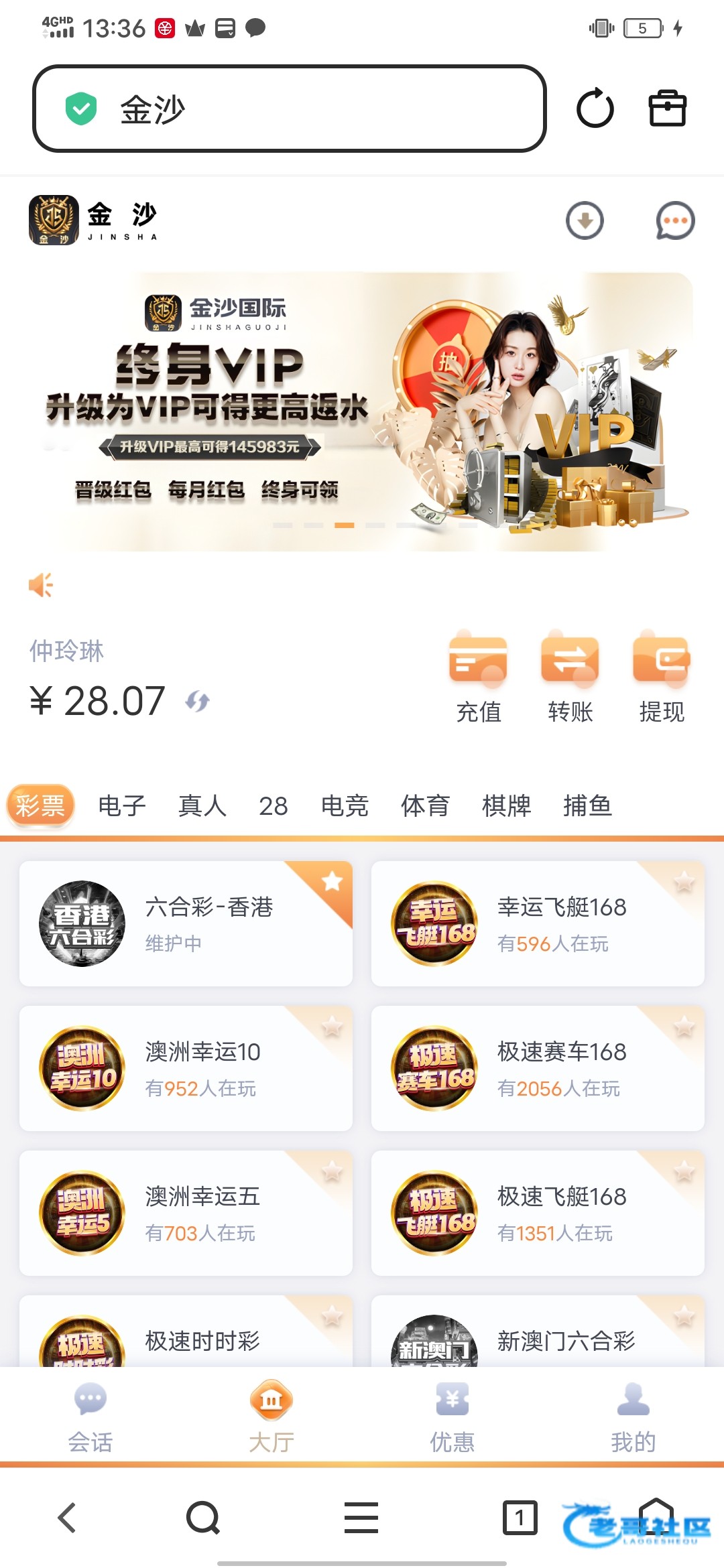The image size is (724, 1568).
Task: Open the 终身VIP promotion banner
Action: tap(362, 411)
